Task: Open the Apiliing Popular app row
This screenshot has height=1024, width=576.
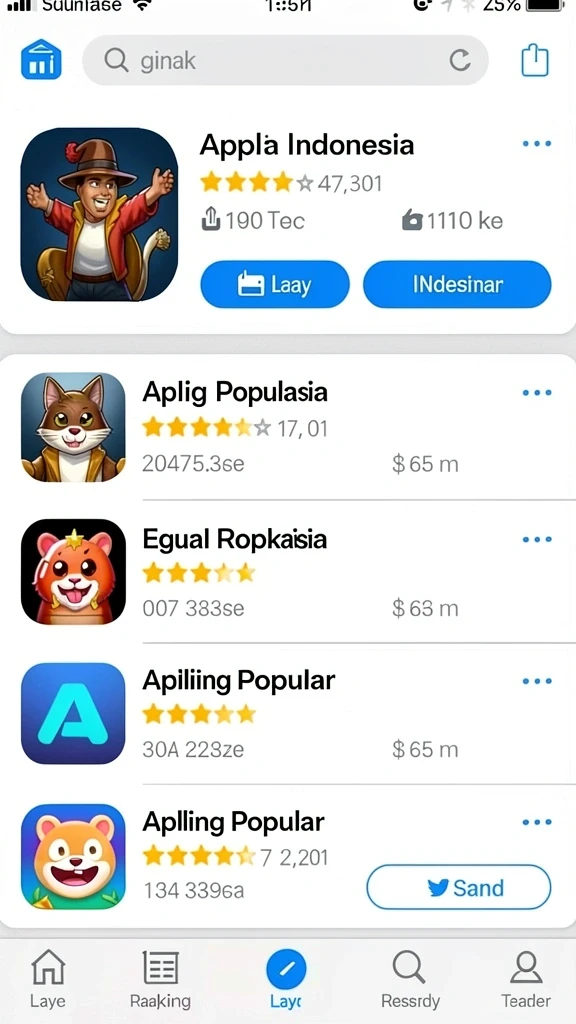Action: [x=288, y=714]
